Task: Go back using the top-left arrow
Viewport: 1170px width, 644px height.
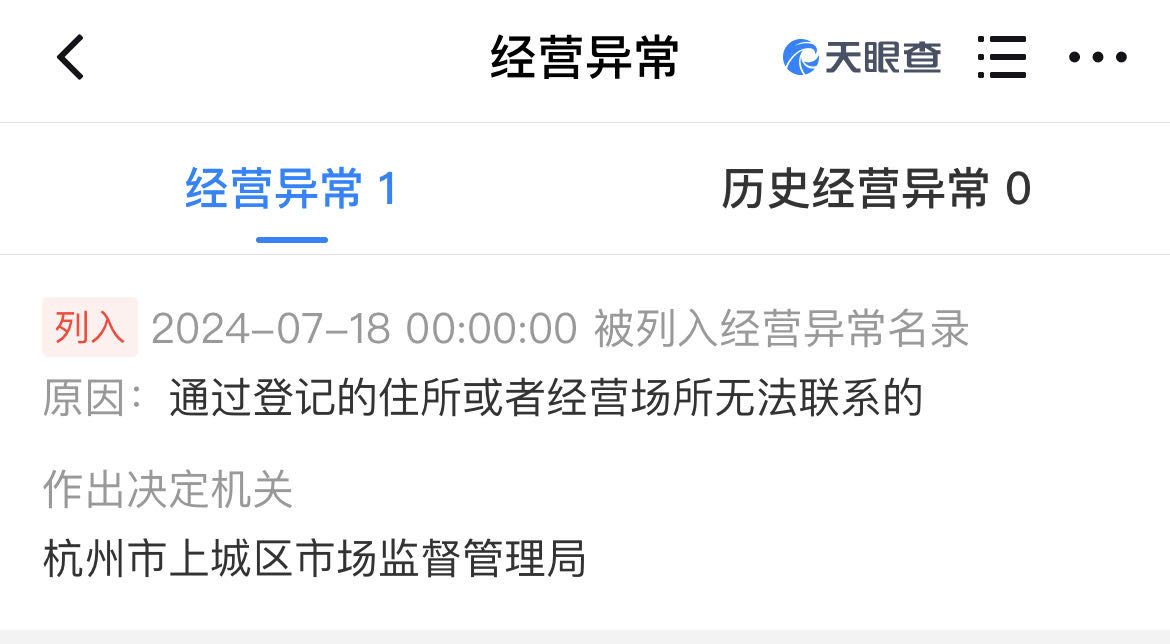Action: (x=70, y=58)
